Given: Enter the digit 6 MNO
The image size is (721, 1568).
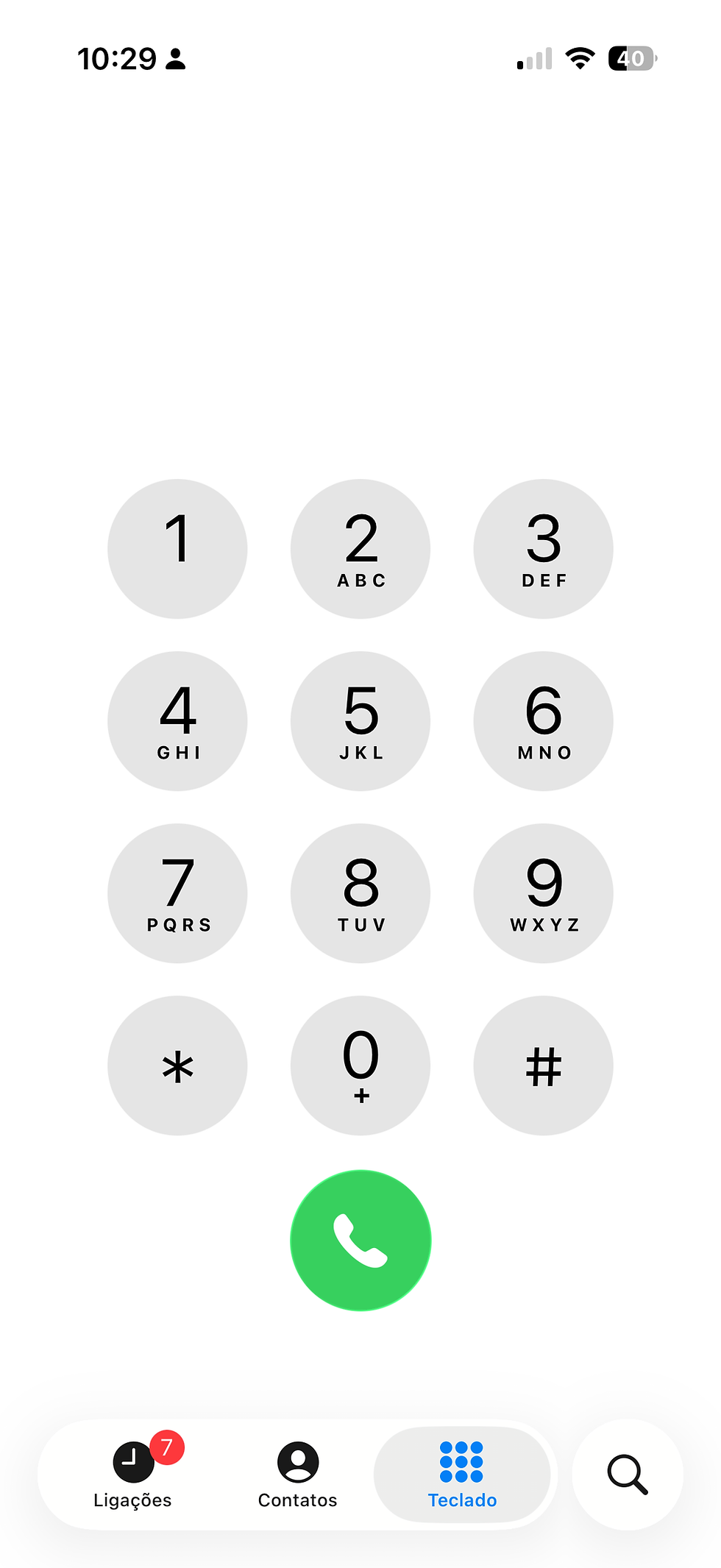Looking at the screenshot, I should pos(543,721).
